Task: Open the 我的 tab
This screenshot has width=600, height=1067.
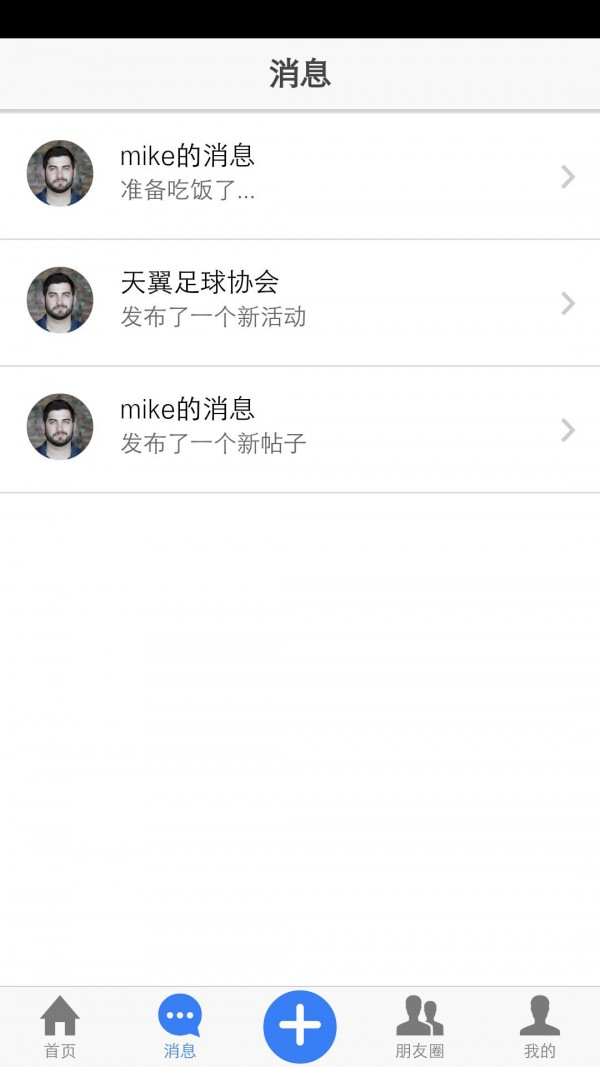Action: click(x=540, y=1027)
